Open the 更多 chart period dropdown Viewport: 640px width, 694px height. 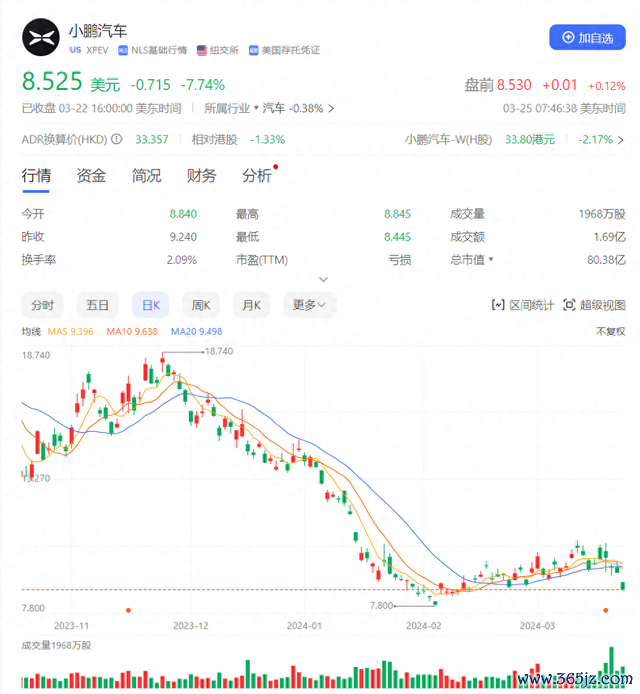[x=309, y=305]
